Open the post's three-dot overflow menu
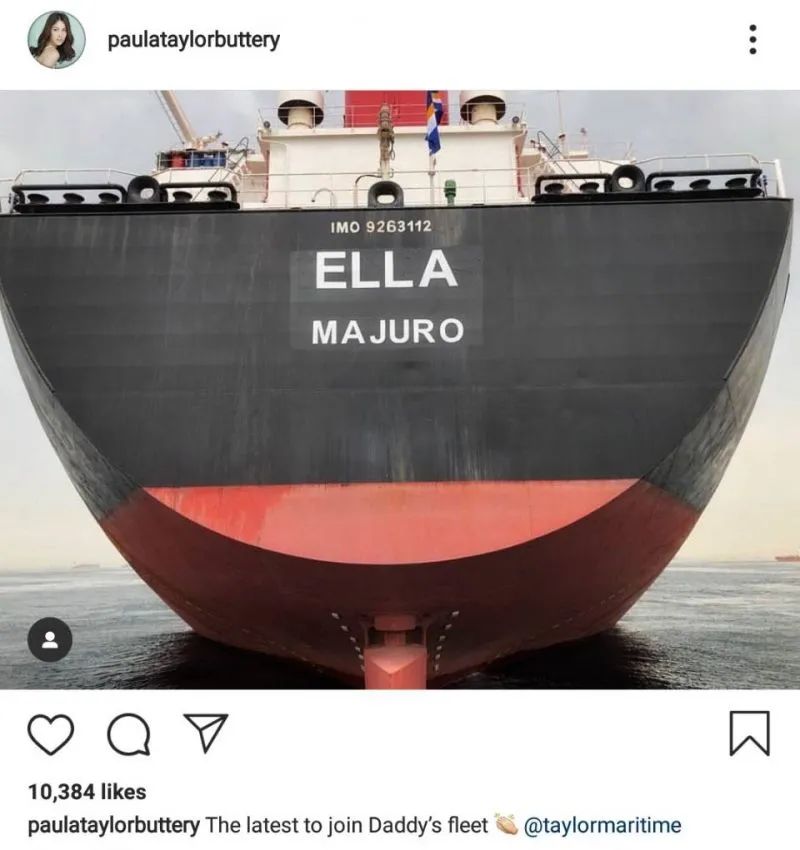Viewport: 800px width, 850px height. click(x=752, y=40)
